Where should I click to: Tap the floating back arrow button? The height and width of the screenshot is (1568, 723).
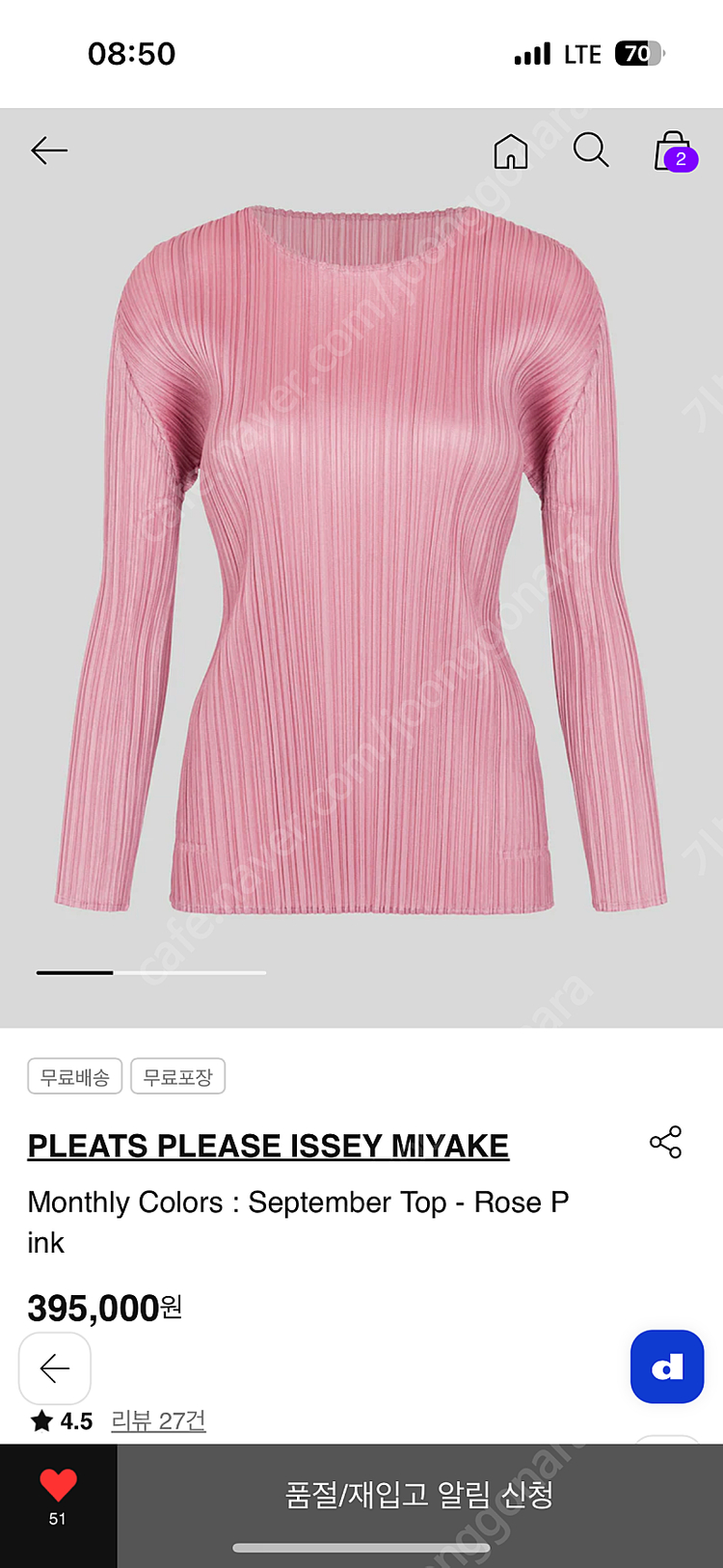point(55,1367)
